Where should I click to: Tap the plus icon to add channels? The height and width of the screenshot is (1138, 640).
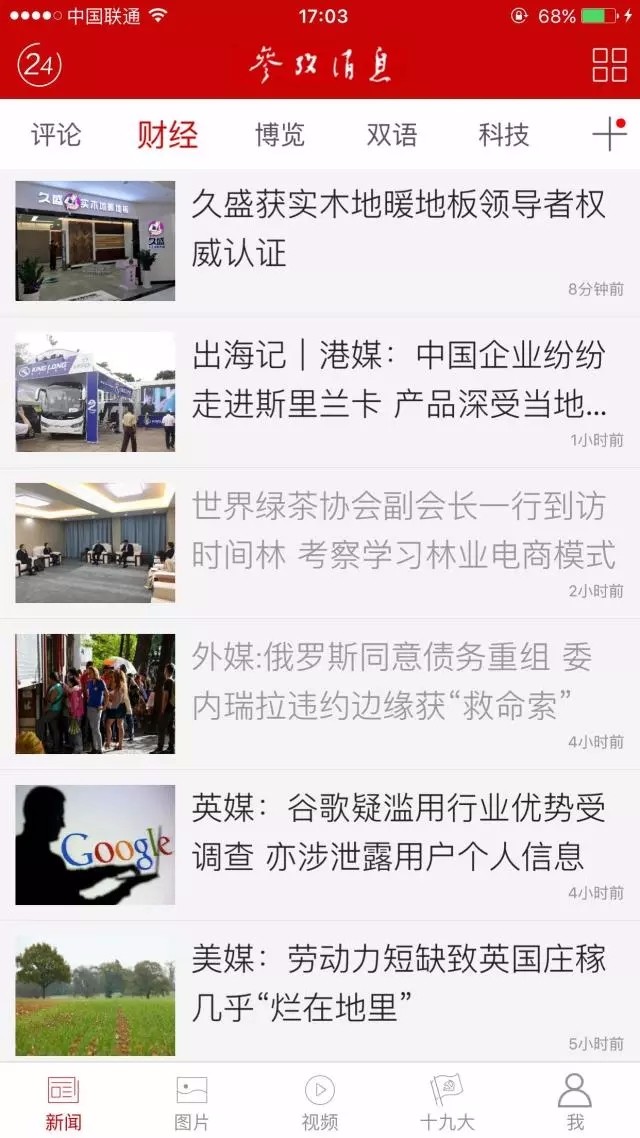608,134
